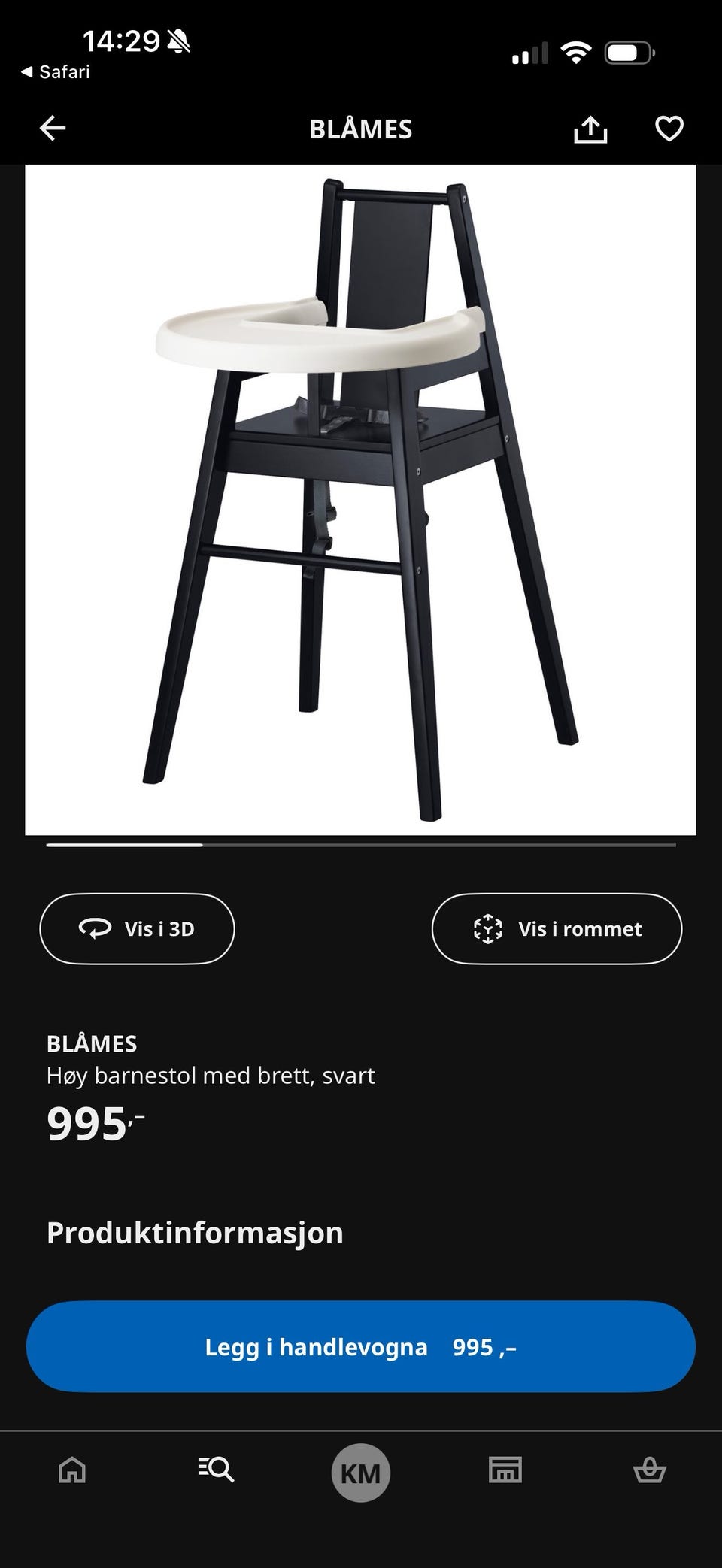
Task: Go to the home tab
Action: (72, 1470)
